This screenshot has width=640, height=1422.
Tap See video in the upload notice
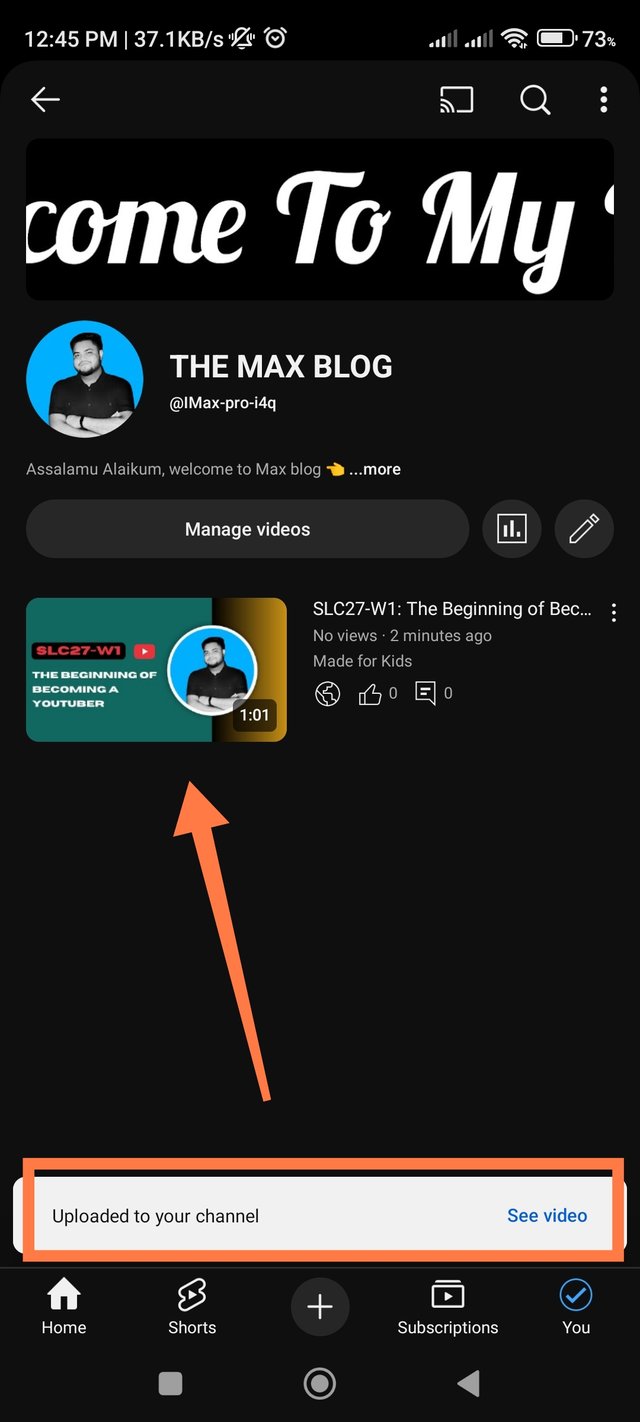coord(547,1216)
